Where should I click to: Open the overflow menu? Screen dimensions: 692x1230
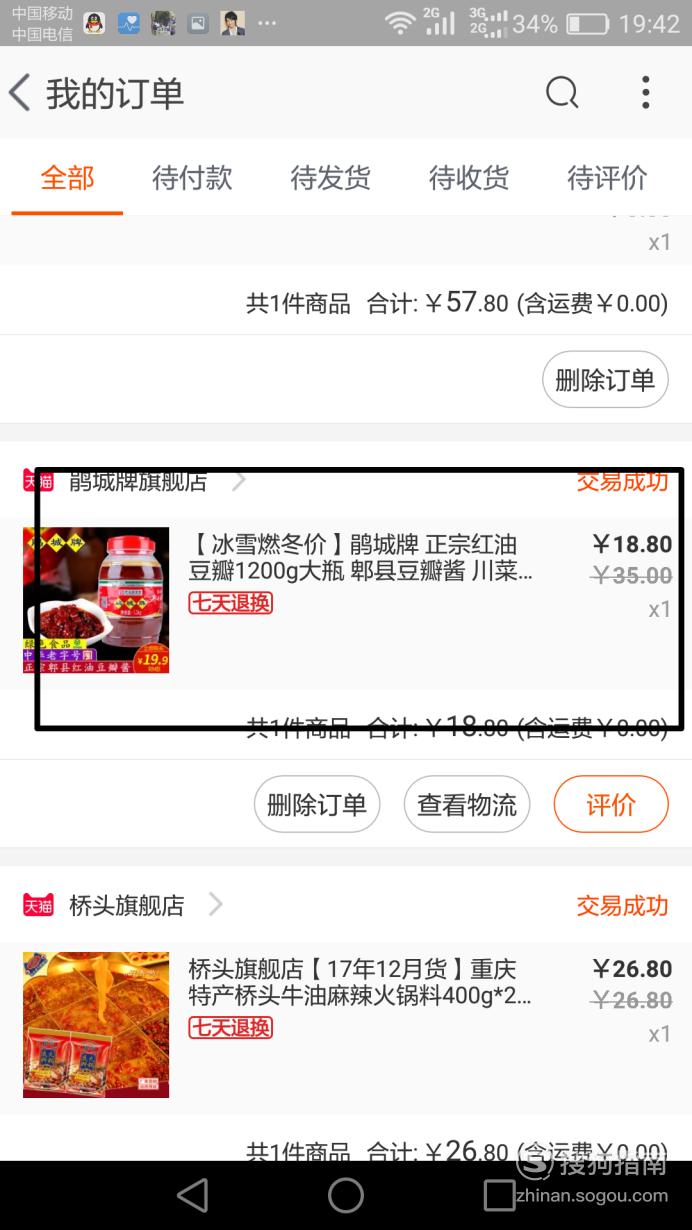tap(646, 93)
